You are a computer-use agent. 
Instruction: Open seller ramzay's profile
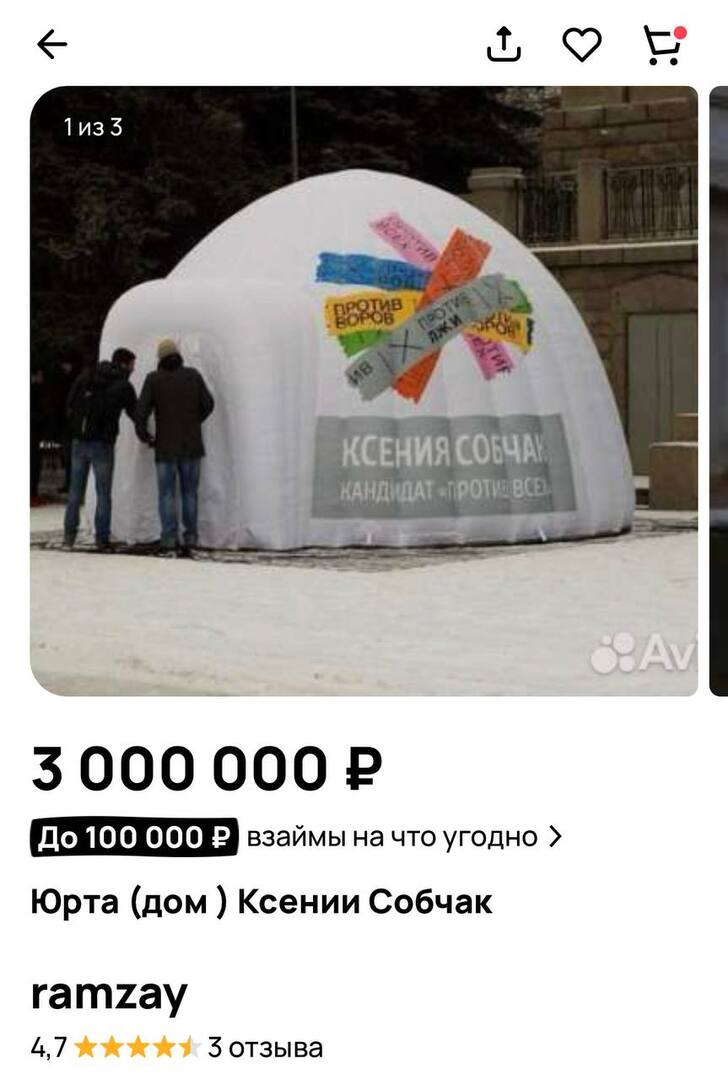click(x=110, y=994)
